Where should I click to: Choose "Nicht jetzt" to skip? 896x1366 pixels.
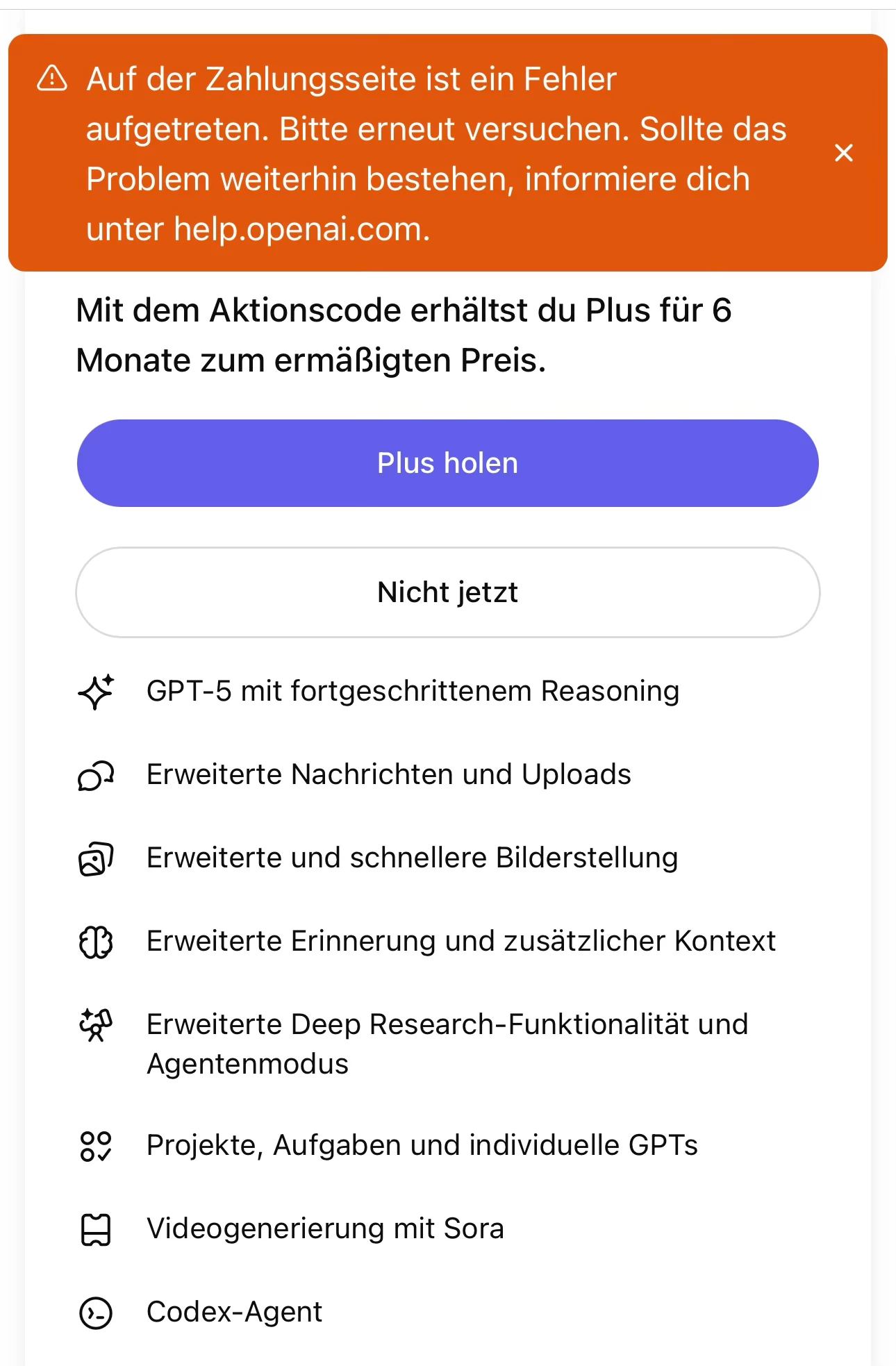point(447,592)
